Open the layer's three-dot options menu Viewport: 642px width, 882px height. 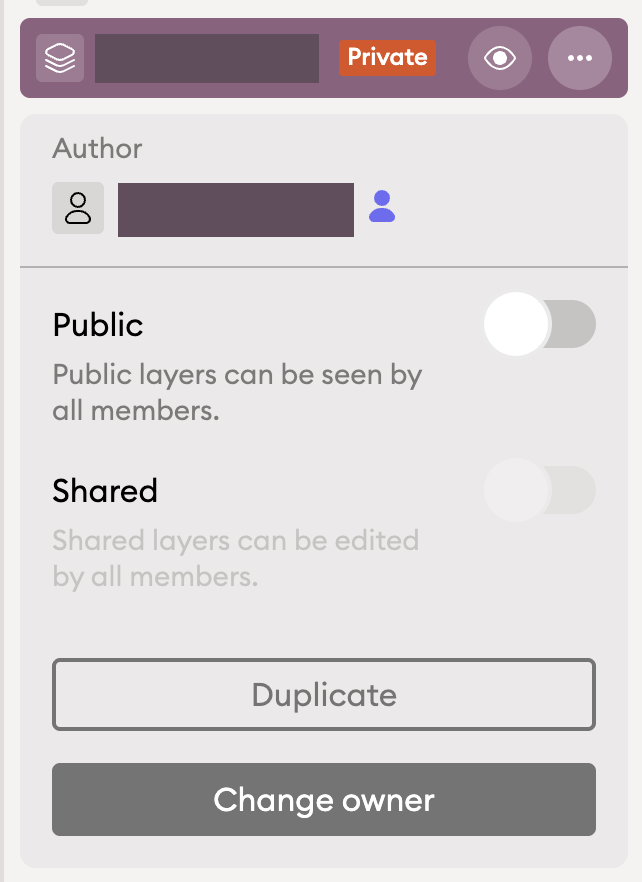tap(579, 58)
